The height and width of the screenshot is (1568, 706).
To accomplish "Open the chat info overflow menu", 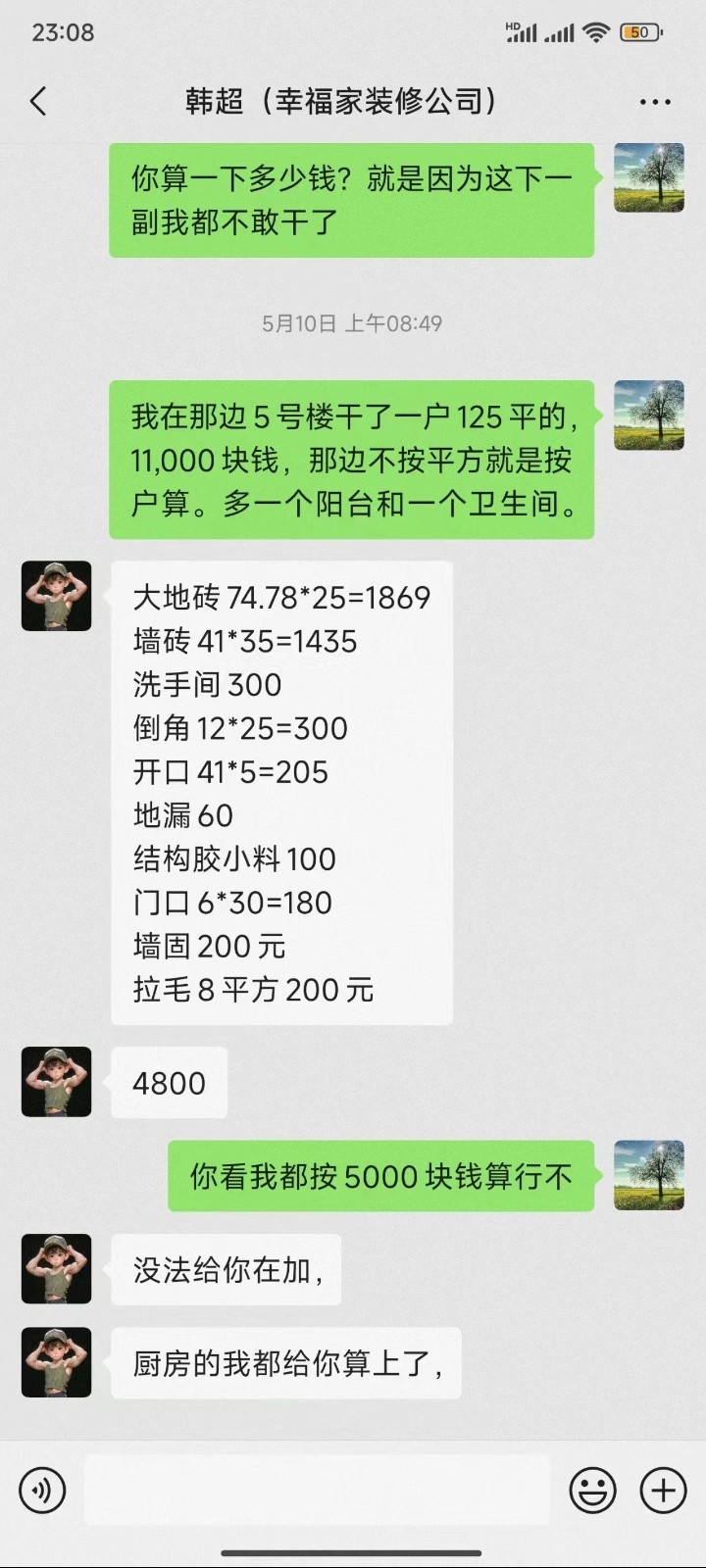I will click(x=655, y=102).
